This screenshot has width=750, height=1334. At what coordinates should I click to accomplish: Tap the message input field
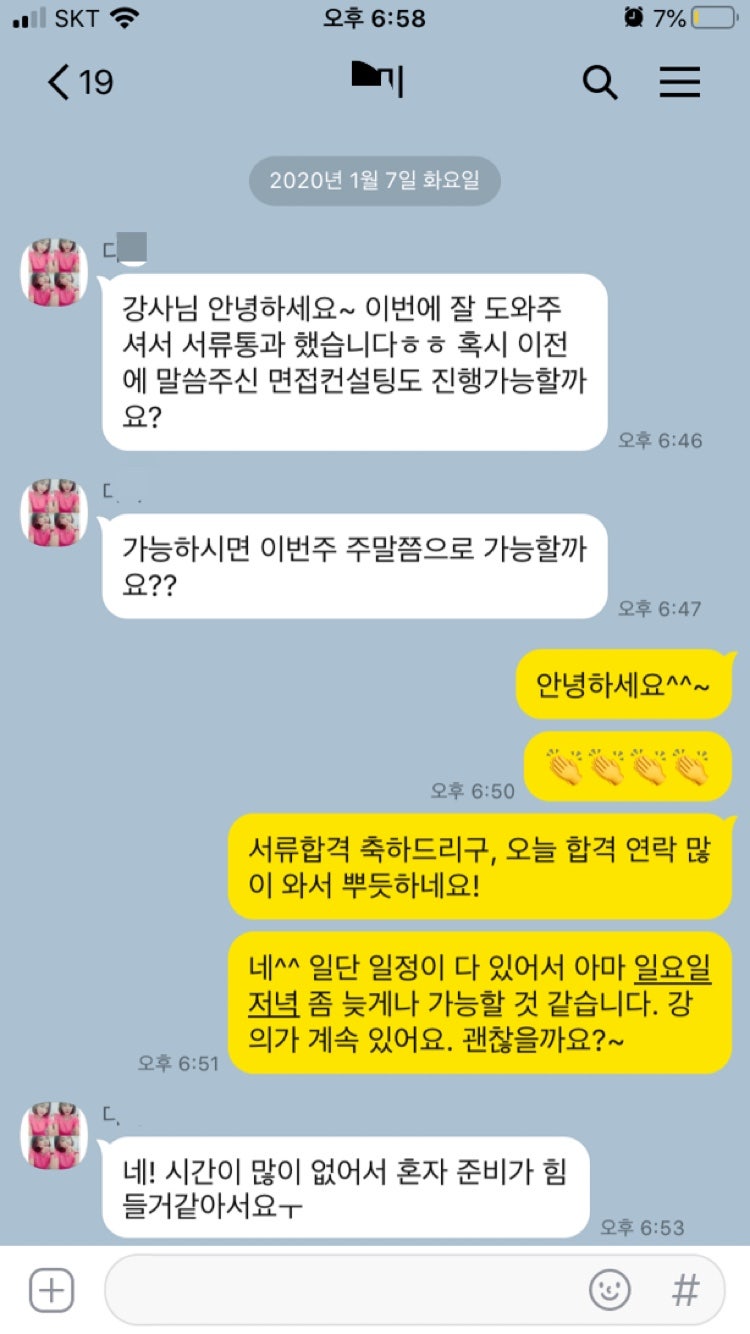tap(340, 1290)
